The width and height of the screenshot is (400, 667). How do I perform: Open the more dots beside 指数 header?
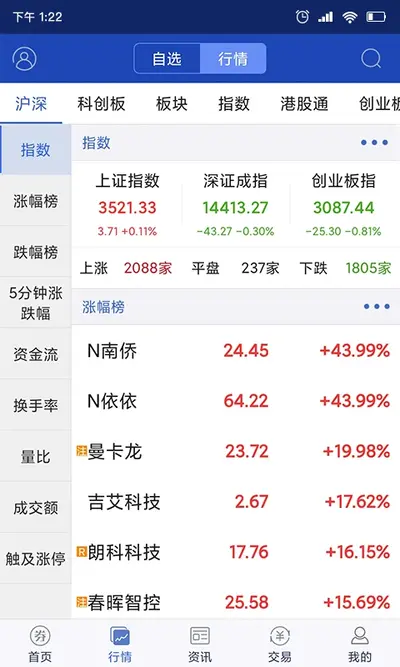coord(374,143)
